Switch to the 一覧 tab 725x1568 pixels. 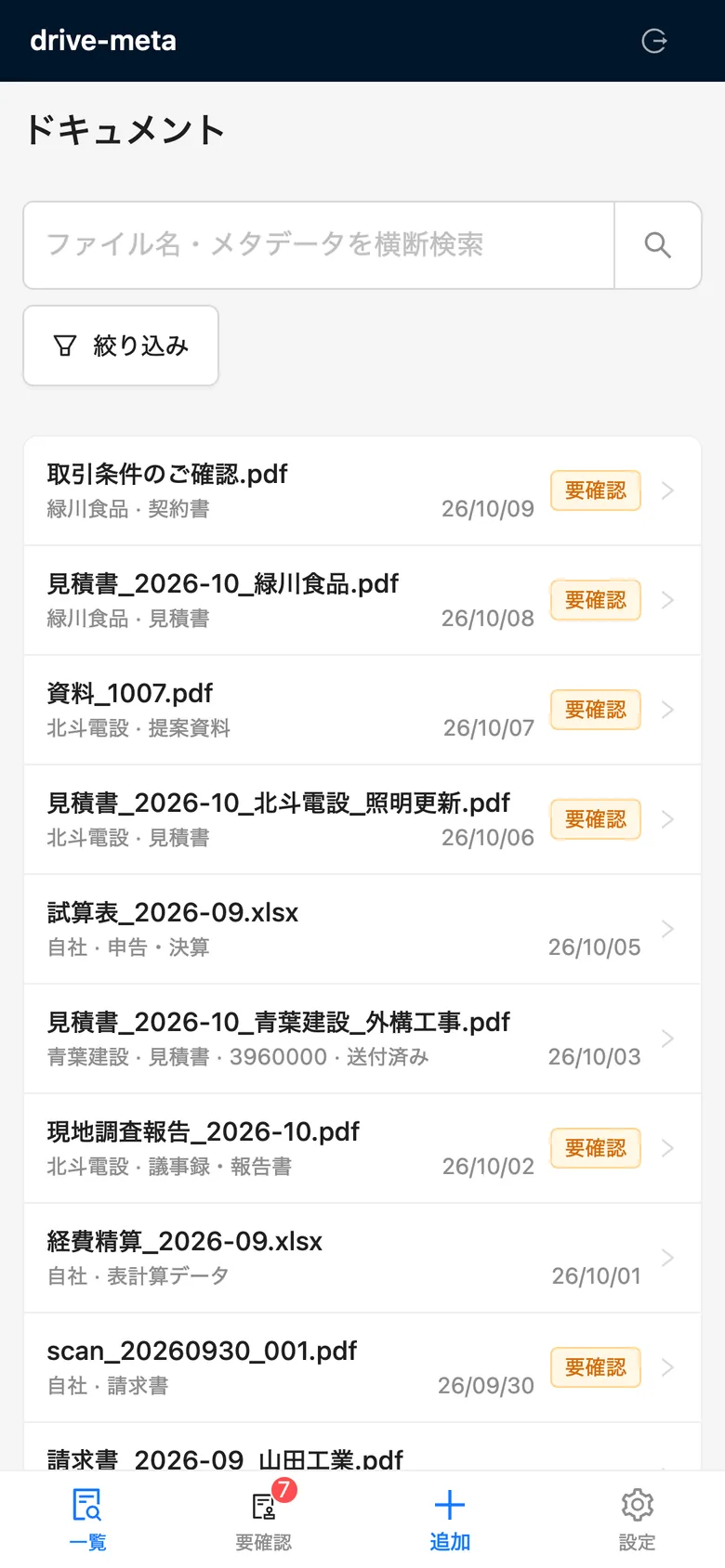[x=87, y=1520]
